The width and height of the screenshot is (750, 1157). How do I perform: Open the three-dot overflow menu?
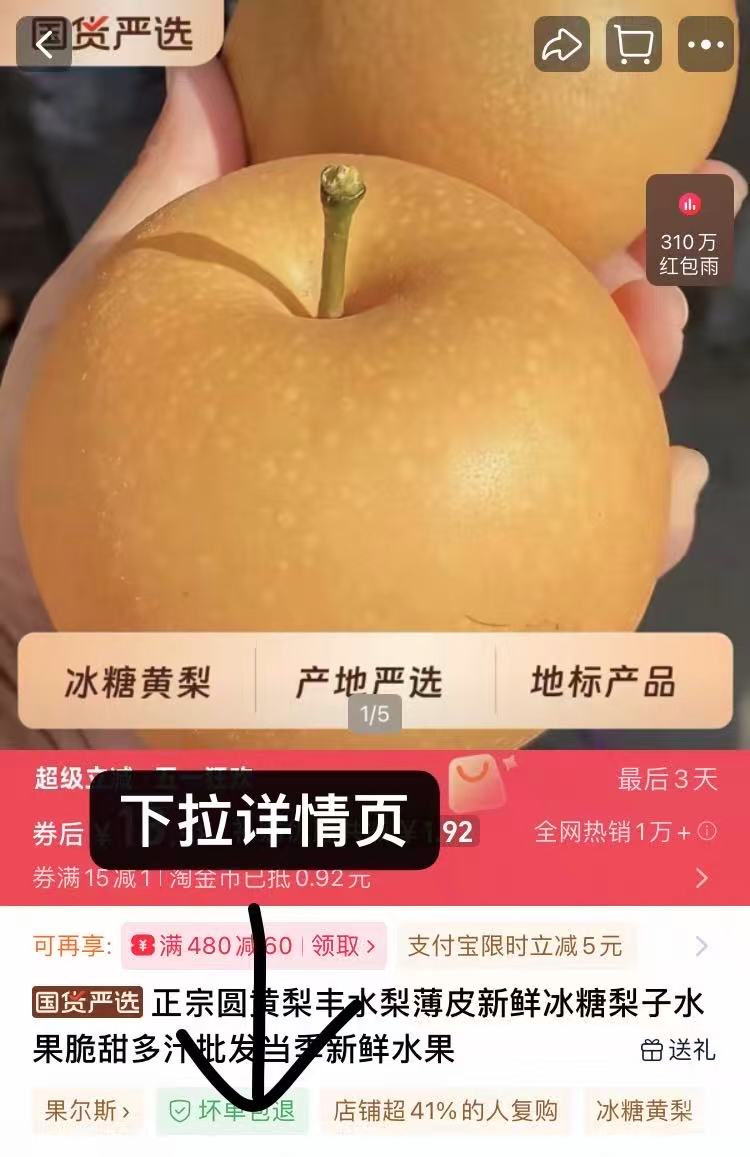pos(706,46)
